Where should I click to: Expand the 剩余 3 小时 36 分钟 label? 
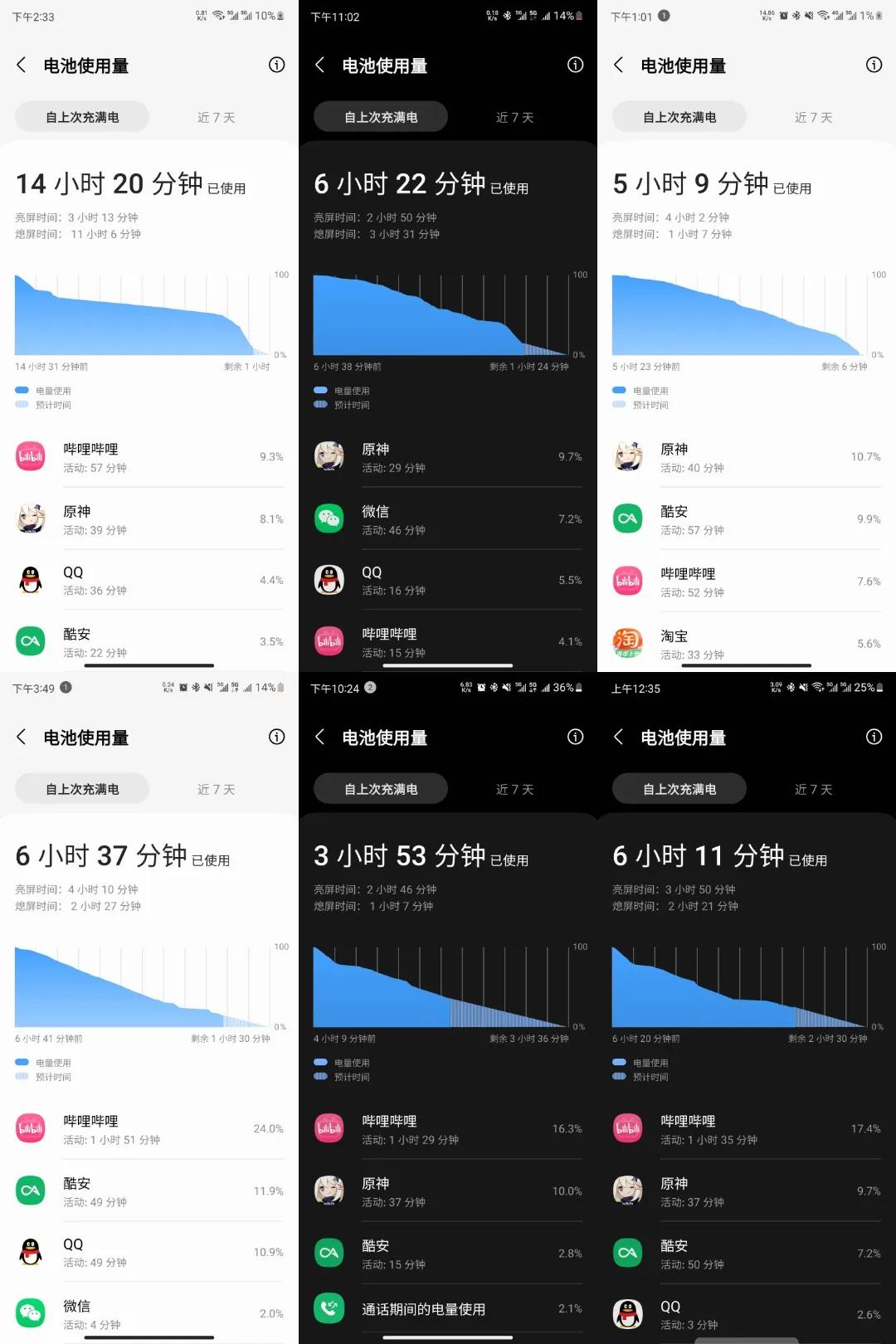(531, 1038)
